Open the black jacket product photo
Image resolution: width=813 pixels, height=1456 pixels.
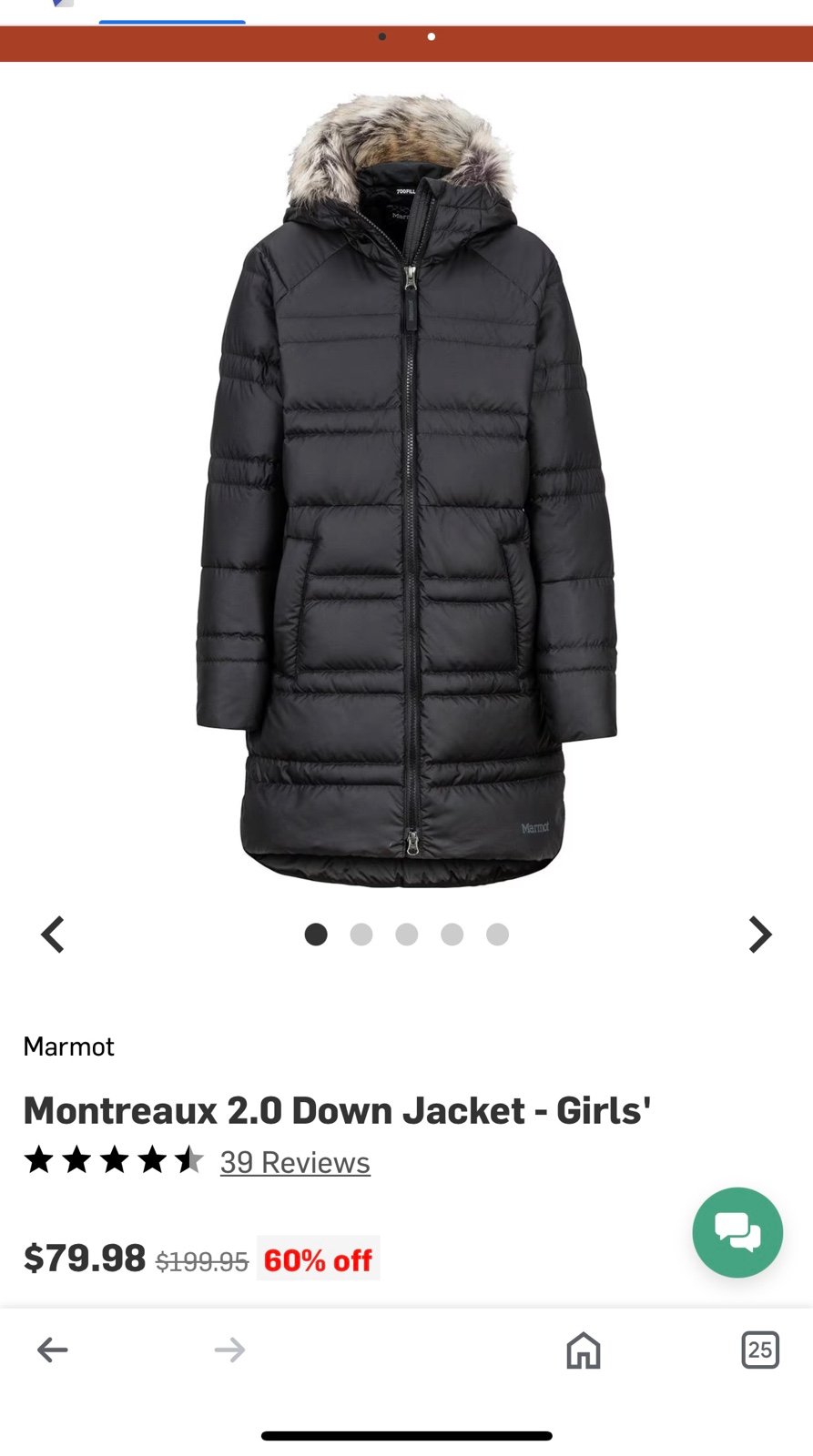(407, 490)
